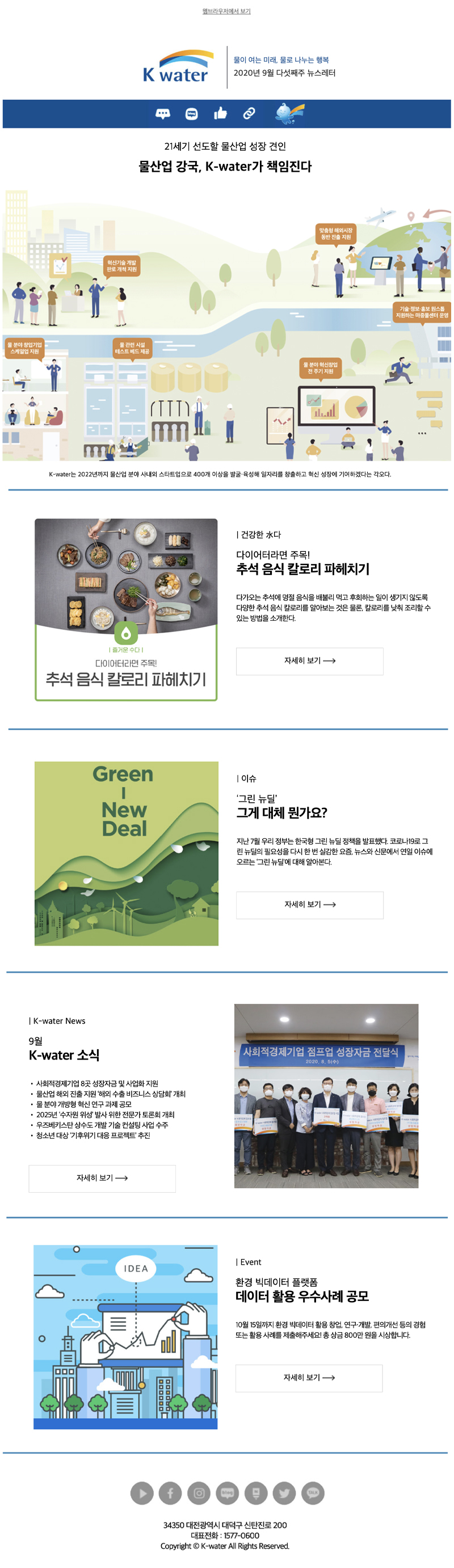Open the Instagram icon in the footer
The image size is (454, 1568).
pyautogui.click(x=199, y=1493)
